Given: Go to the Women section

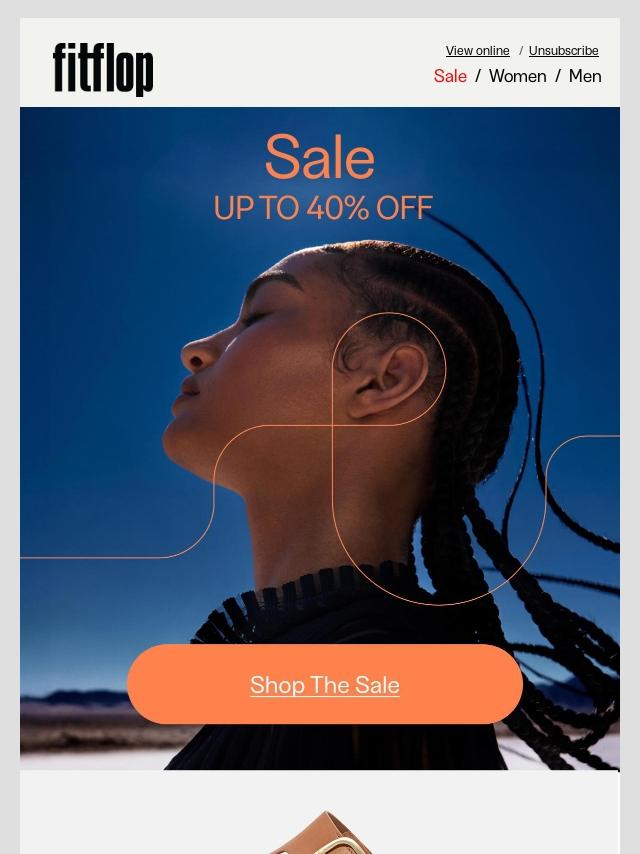Looking at the screenshot, I should pyautogui.click(x=517, y=76).
